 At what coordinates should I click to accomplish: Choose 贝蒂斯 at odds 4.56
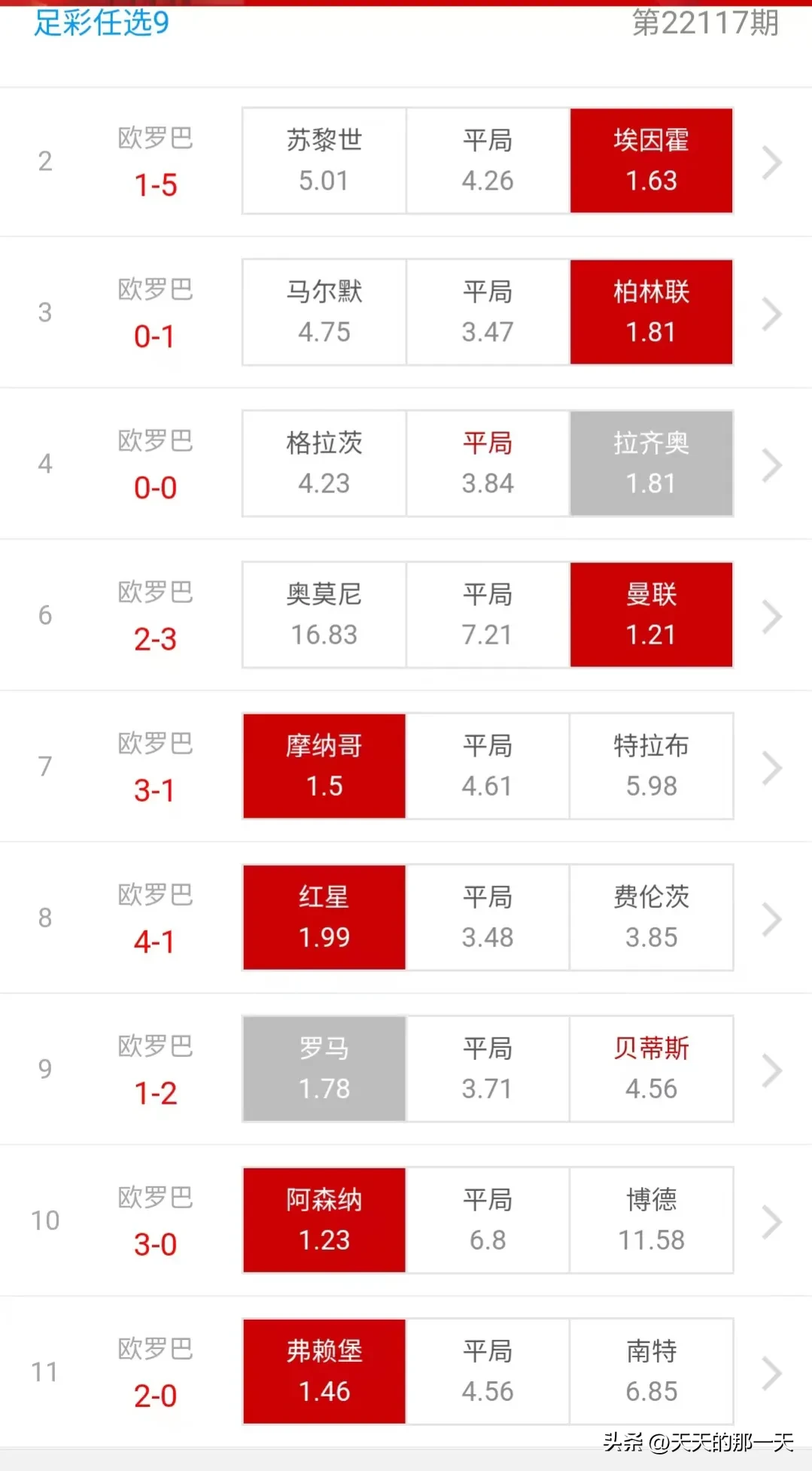click(x=651, y=1068)
